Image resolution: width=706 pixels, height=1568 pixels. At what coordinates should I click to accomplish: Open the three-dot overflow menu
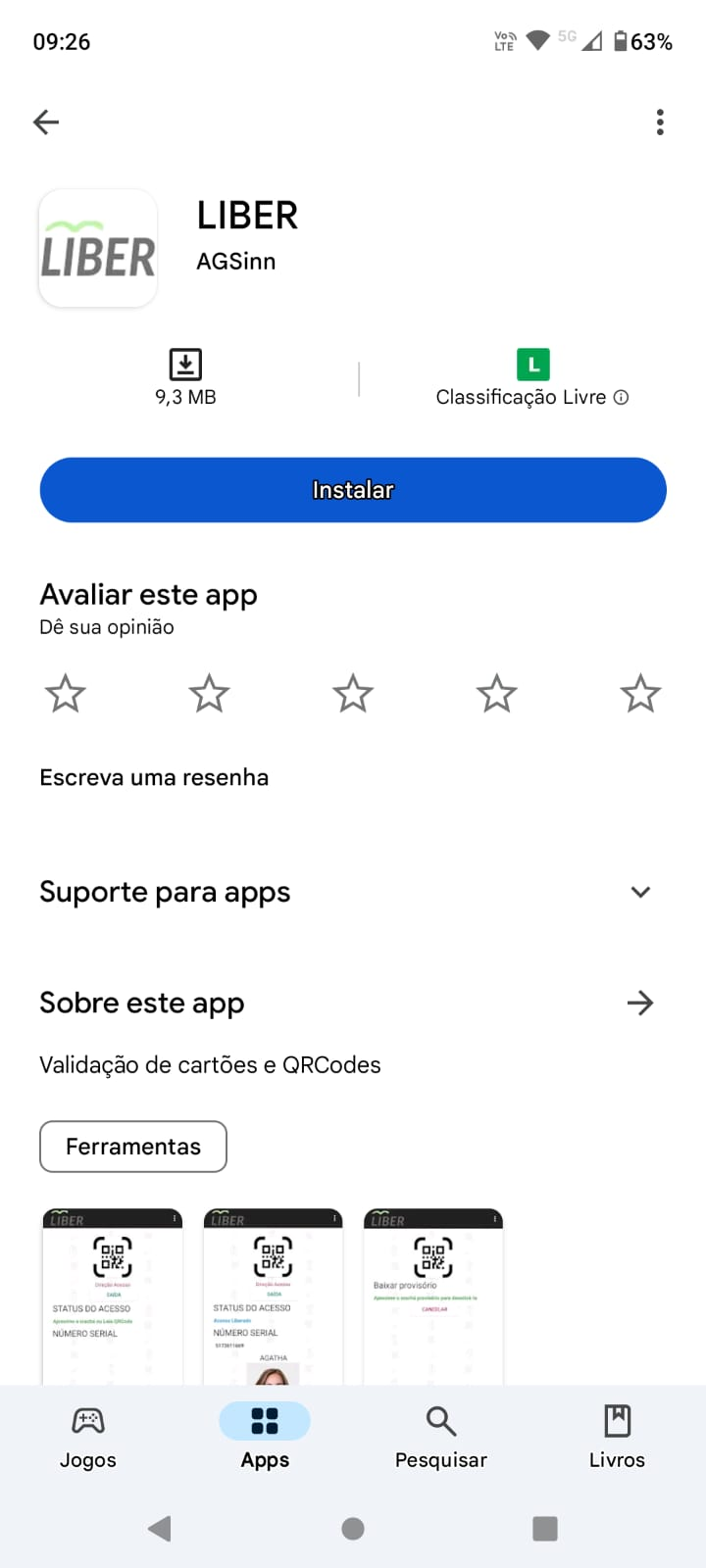pos(660,122)
